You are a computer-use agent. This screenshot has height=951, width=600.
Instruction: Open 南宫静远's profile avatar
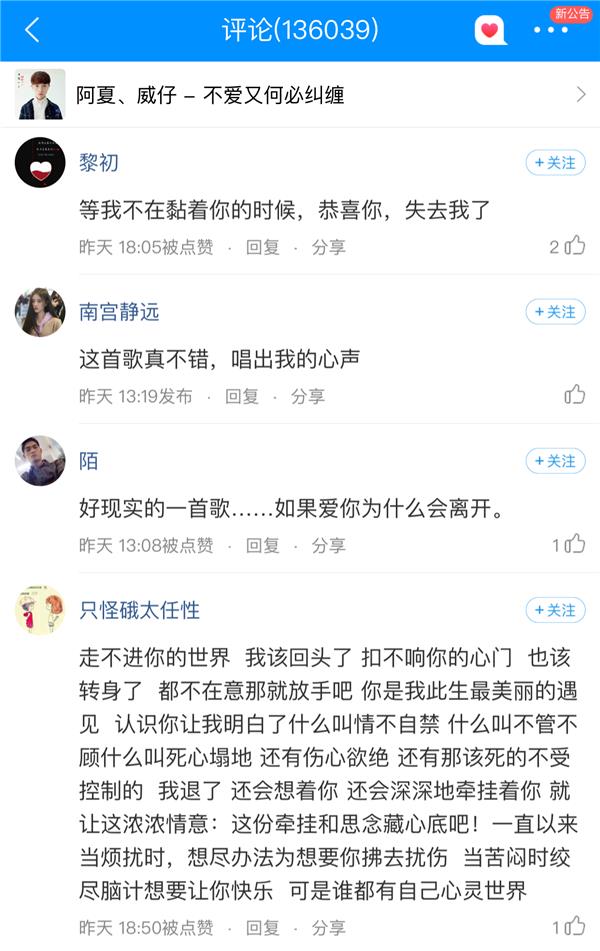(40, 312)
